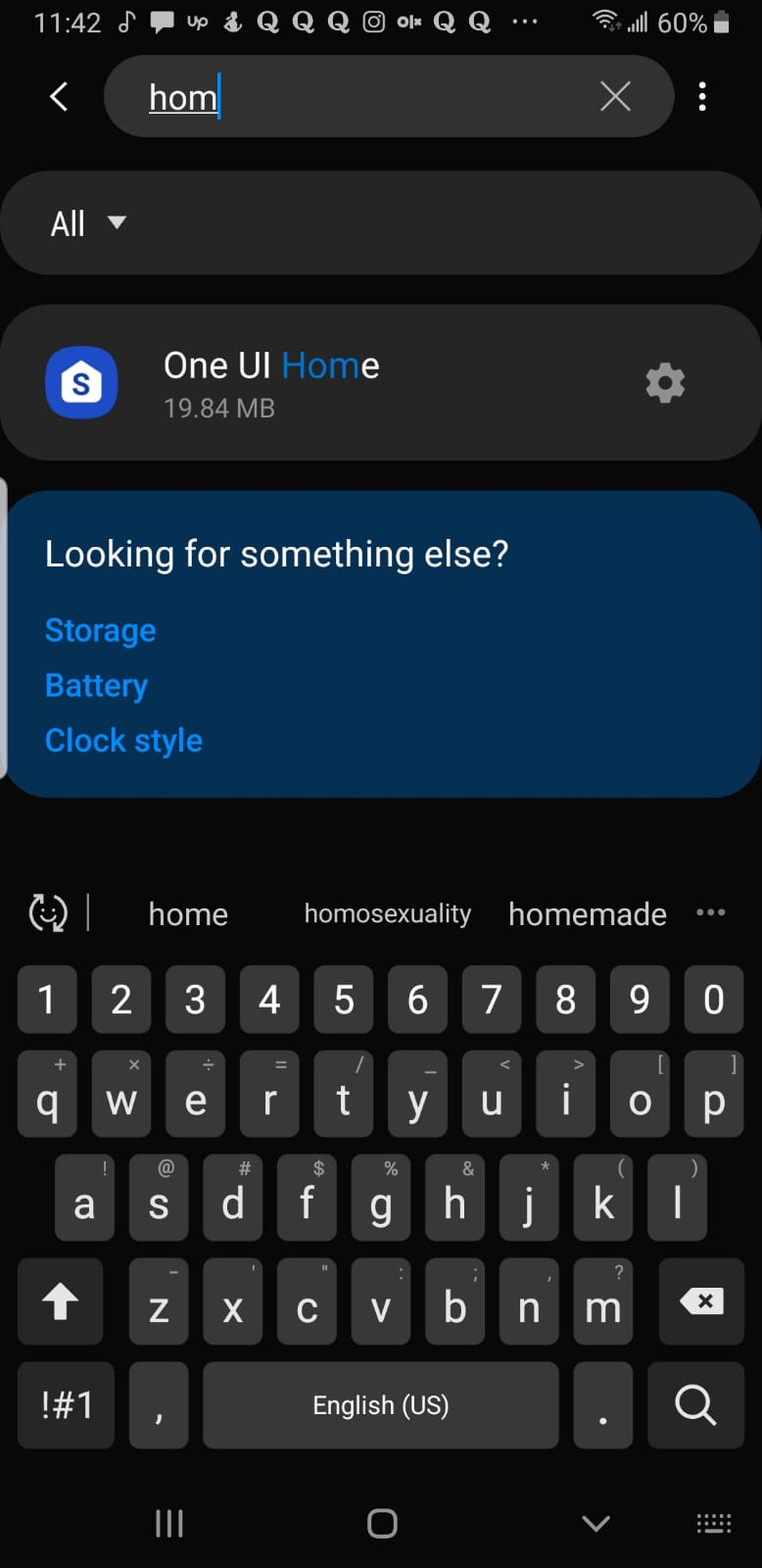Tap the keyboard search key
The width and height of the screenshot is (762, 1568).
695,1404
